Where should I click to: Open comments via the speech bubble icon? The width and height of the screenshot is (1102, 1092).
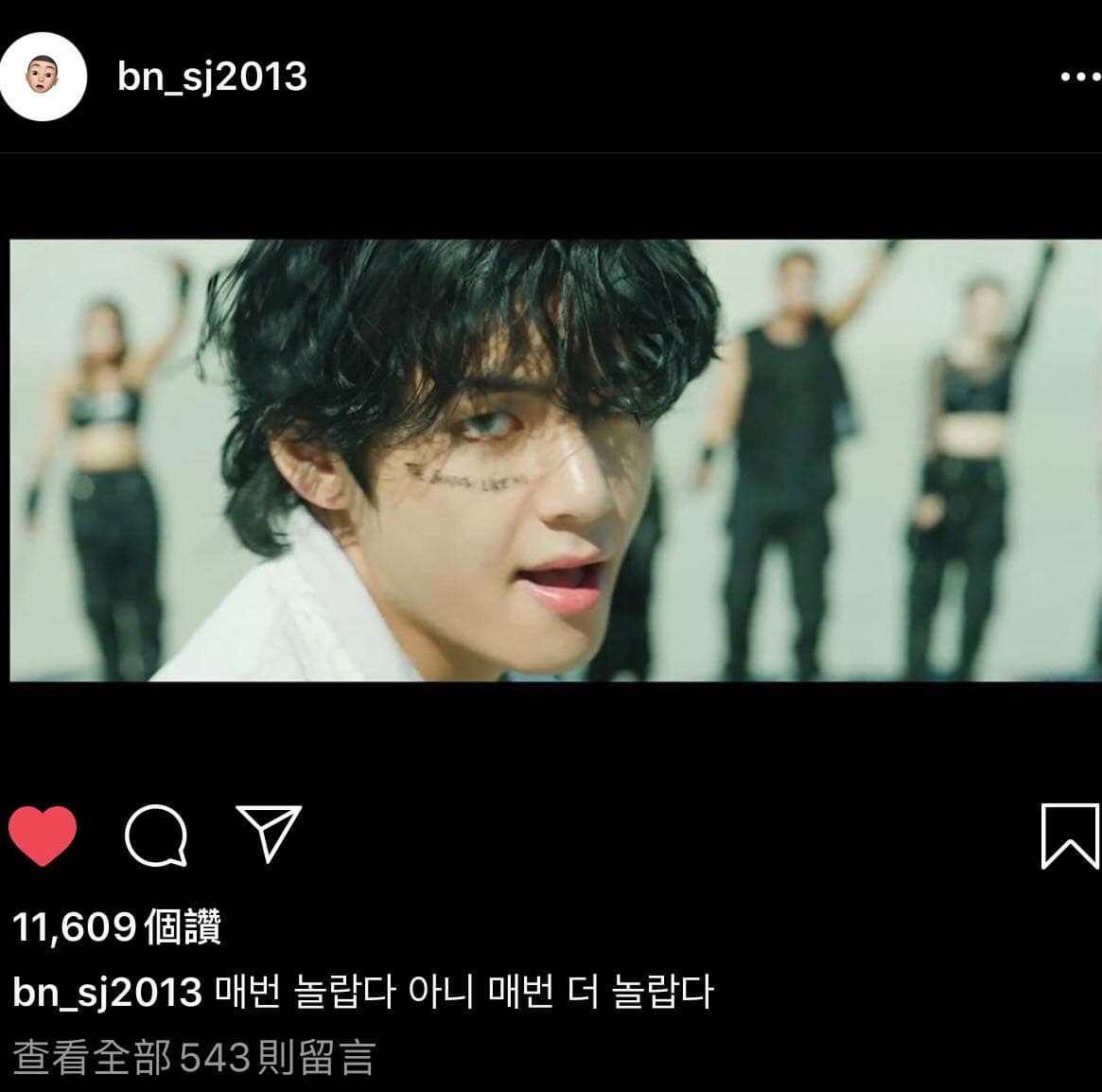pyautogui.click(x=156, y=836)
